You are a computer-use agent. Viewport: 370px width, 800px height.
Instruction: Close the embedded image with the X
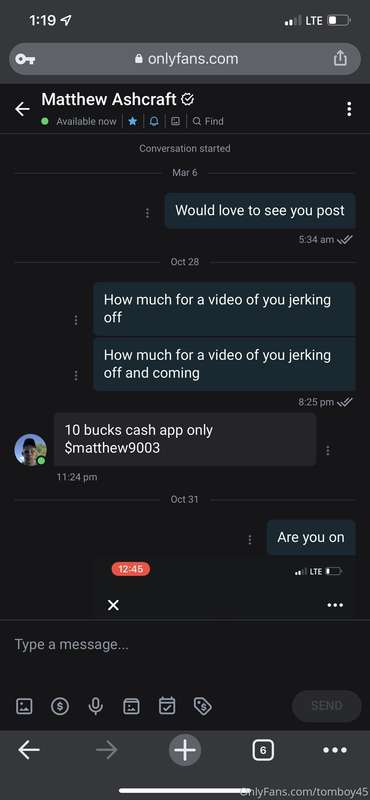113,605
